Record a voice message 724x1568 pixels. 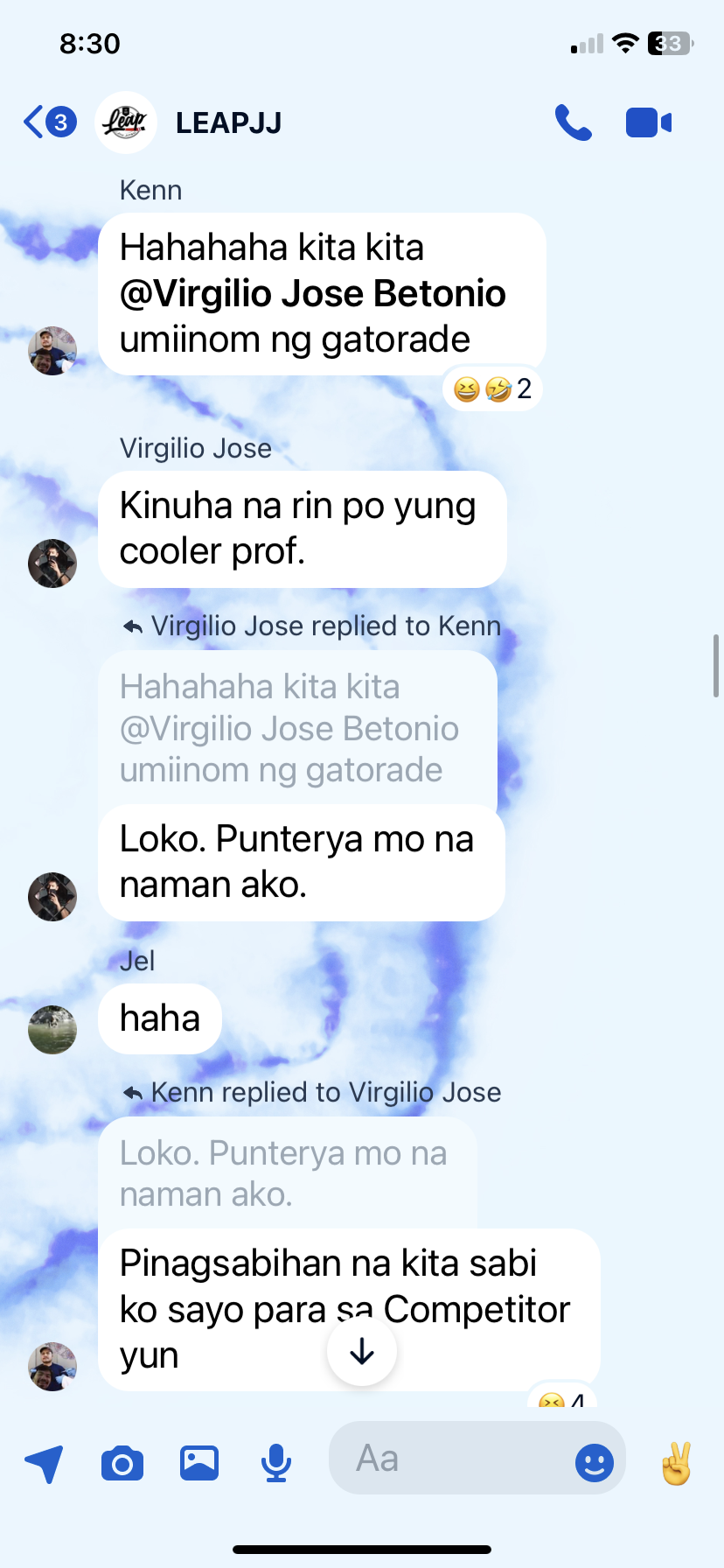pyautogui.click(x=276, y=1462)
